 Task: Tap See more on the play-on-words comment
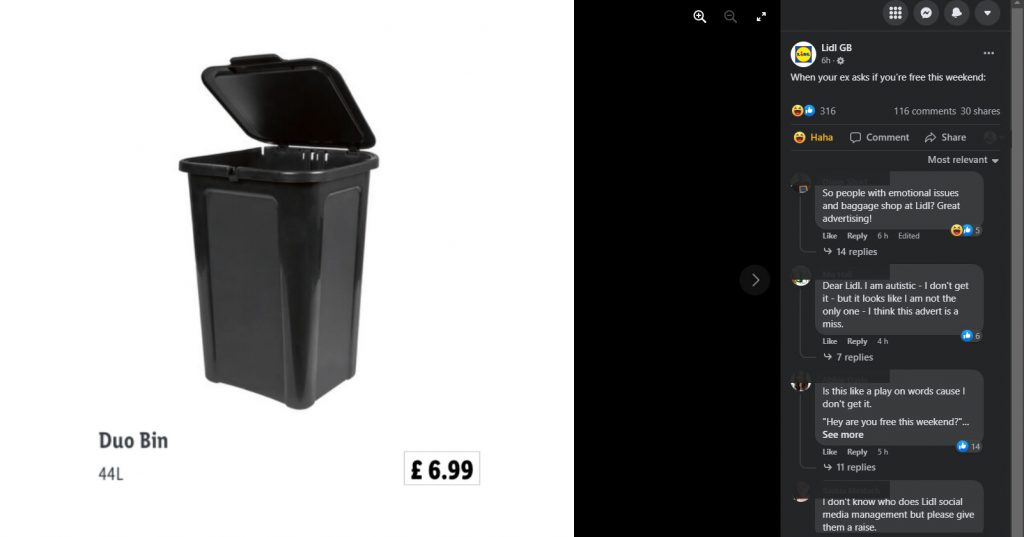[842, 435]
